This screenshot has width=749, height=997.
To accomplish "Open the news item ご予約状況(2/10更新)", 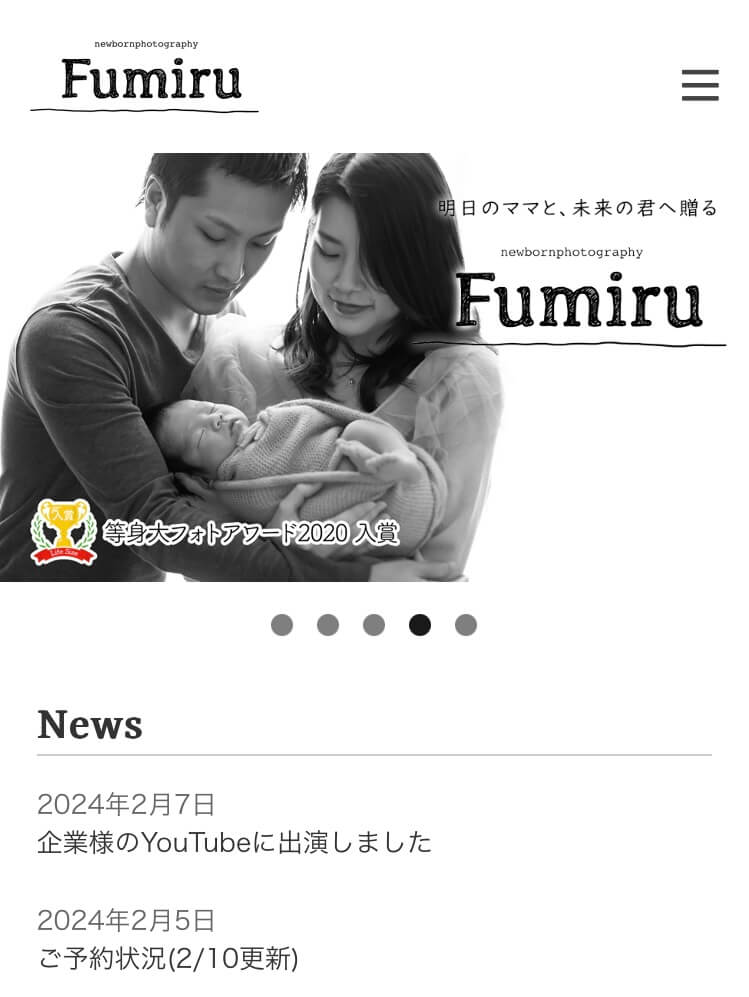I will [x=168, y=958].
